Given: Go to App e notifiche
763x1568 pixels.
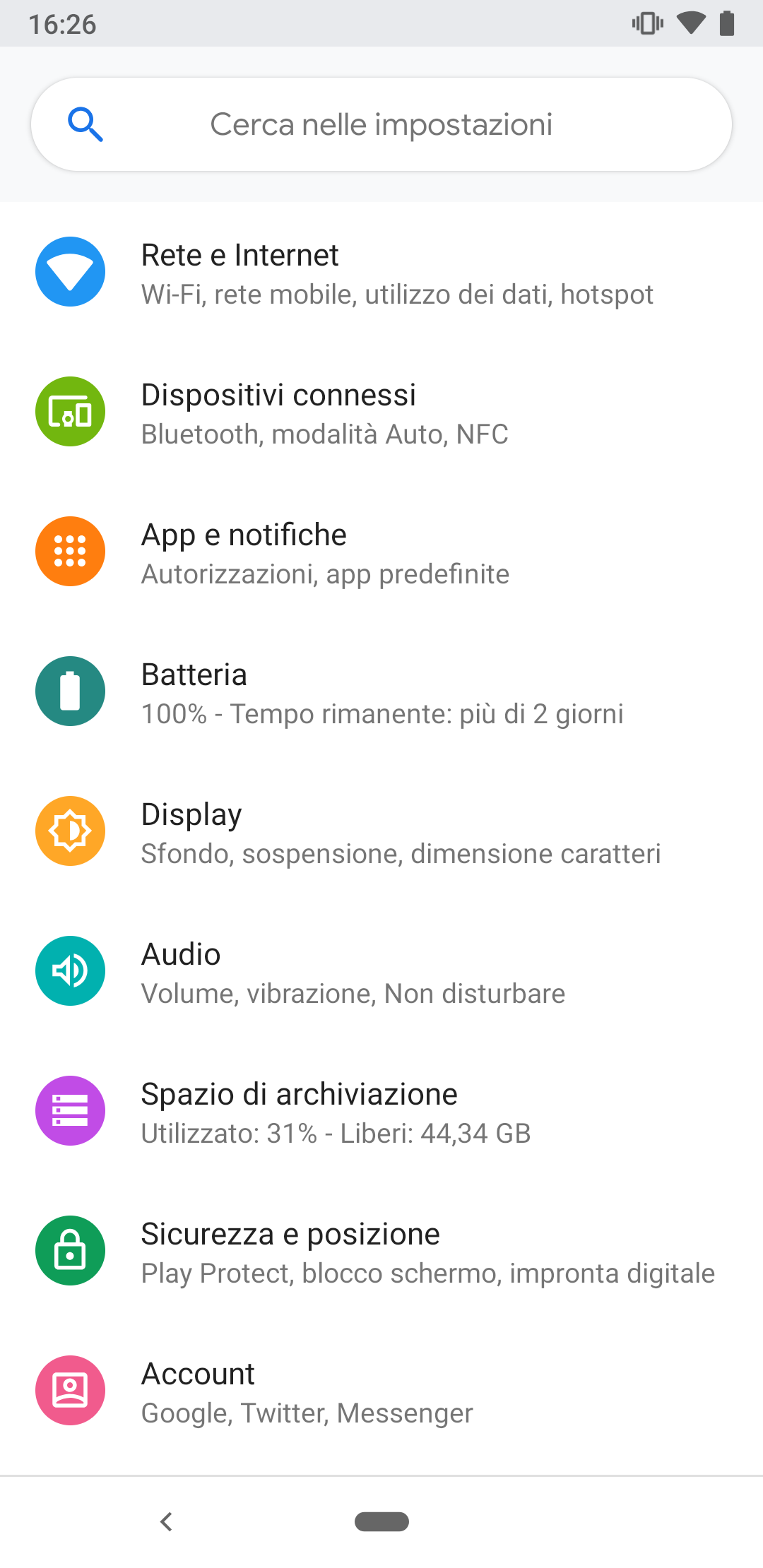Looking at the screenshot, I should coord(381,552).
